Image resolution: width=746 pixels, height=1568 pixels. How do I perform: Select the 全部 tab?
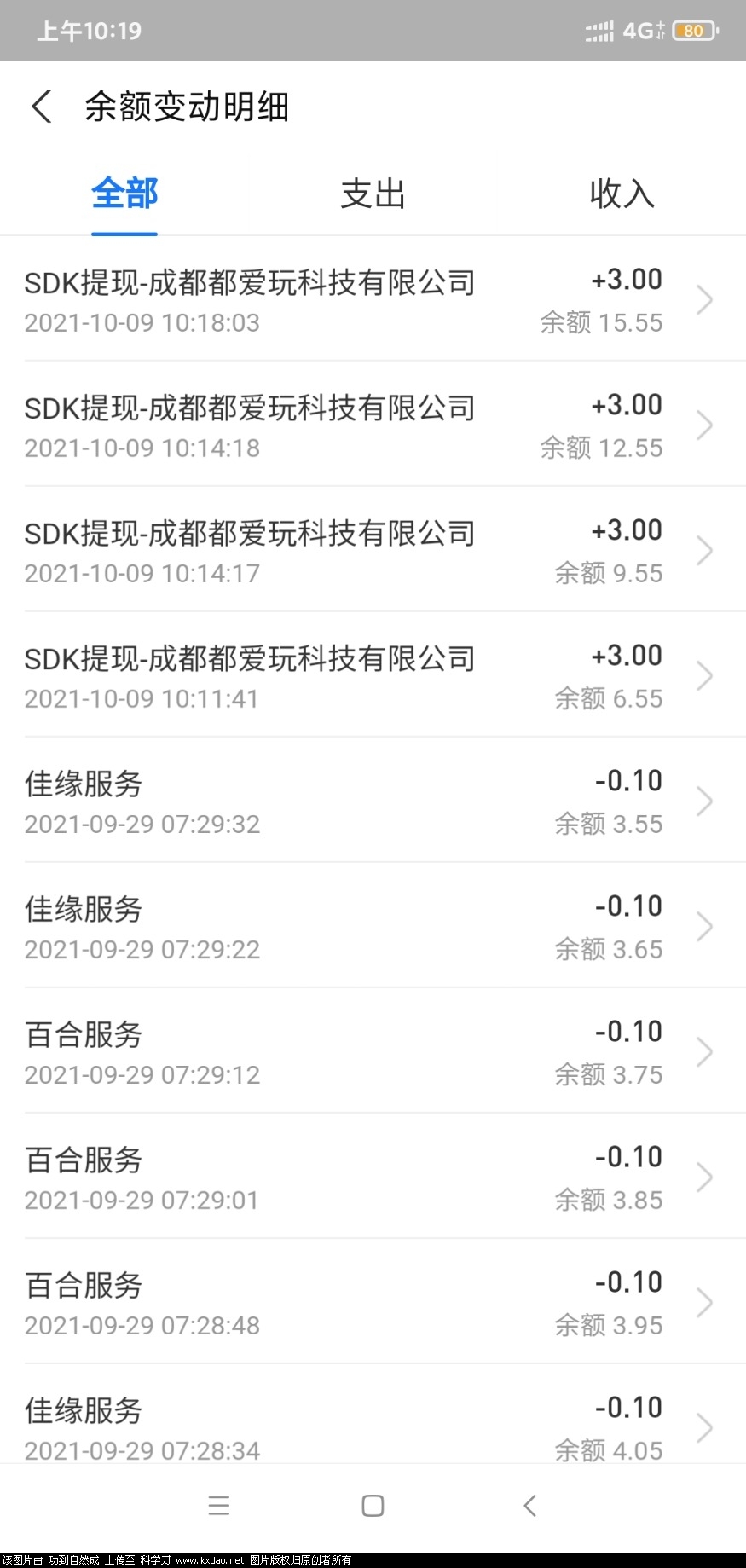tap(124, 194)
